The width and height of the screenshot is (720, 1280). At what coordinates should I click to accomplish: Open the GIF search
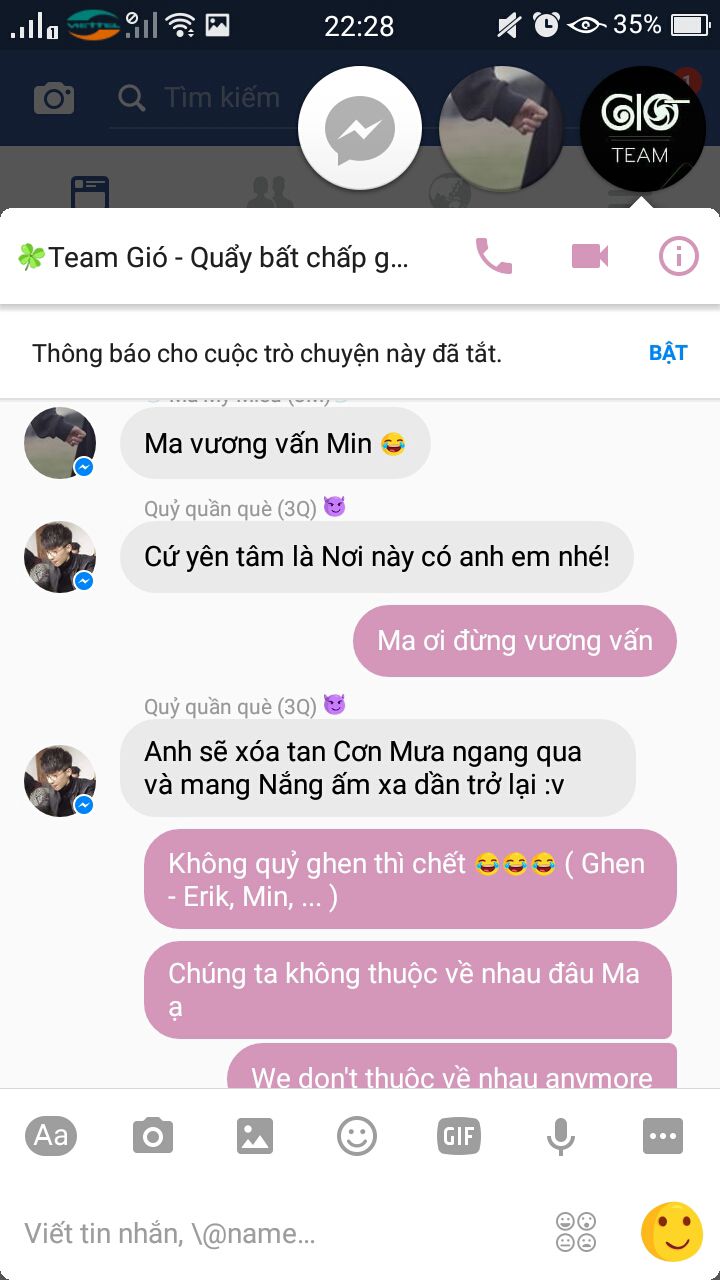(x=459, y=1136)
